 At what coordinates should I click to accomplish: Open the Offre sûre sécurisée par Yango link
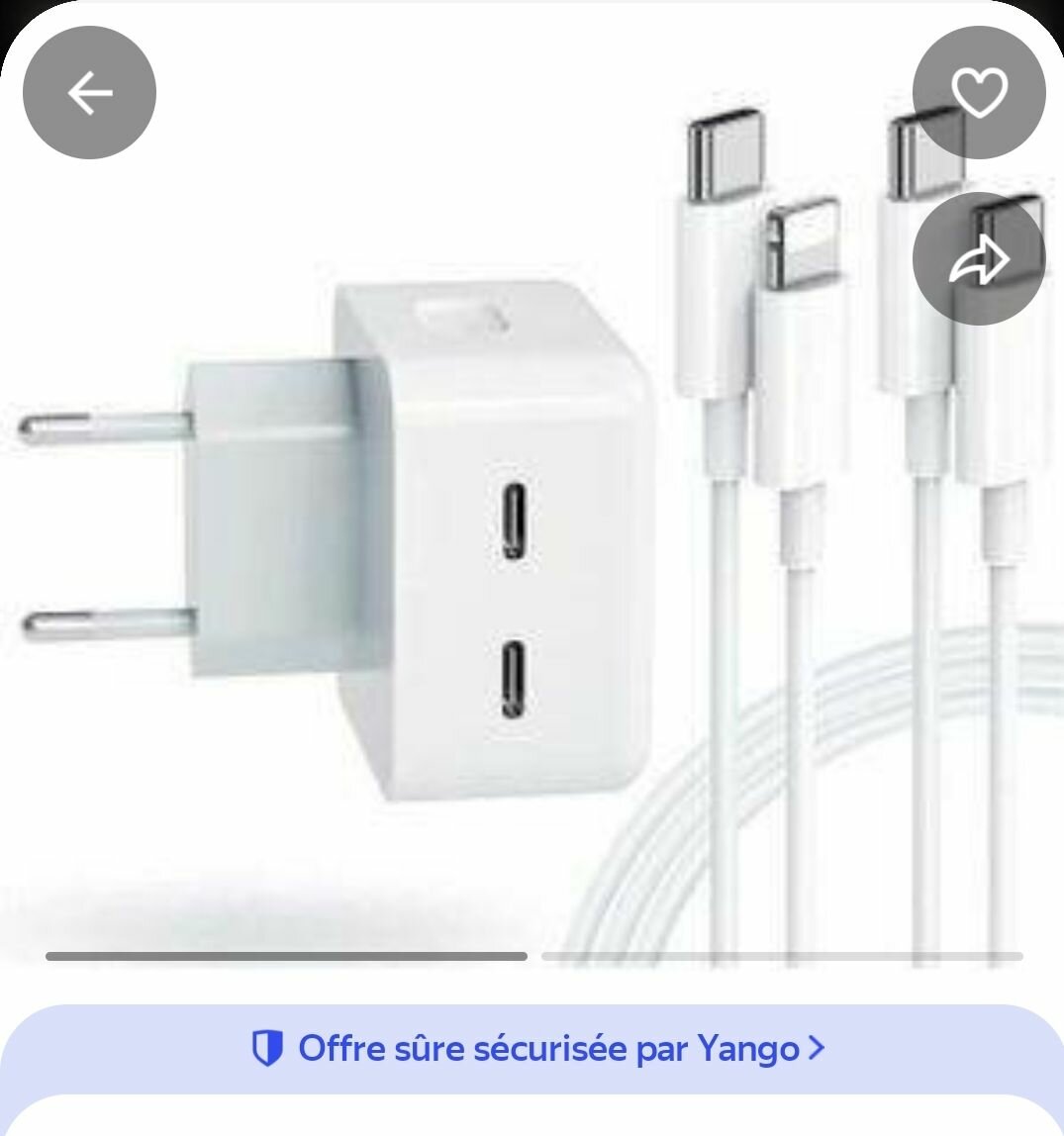click(x=537, y=1048)
